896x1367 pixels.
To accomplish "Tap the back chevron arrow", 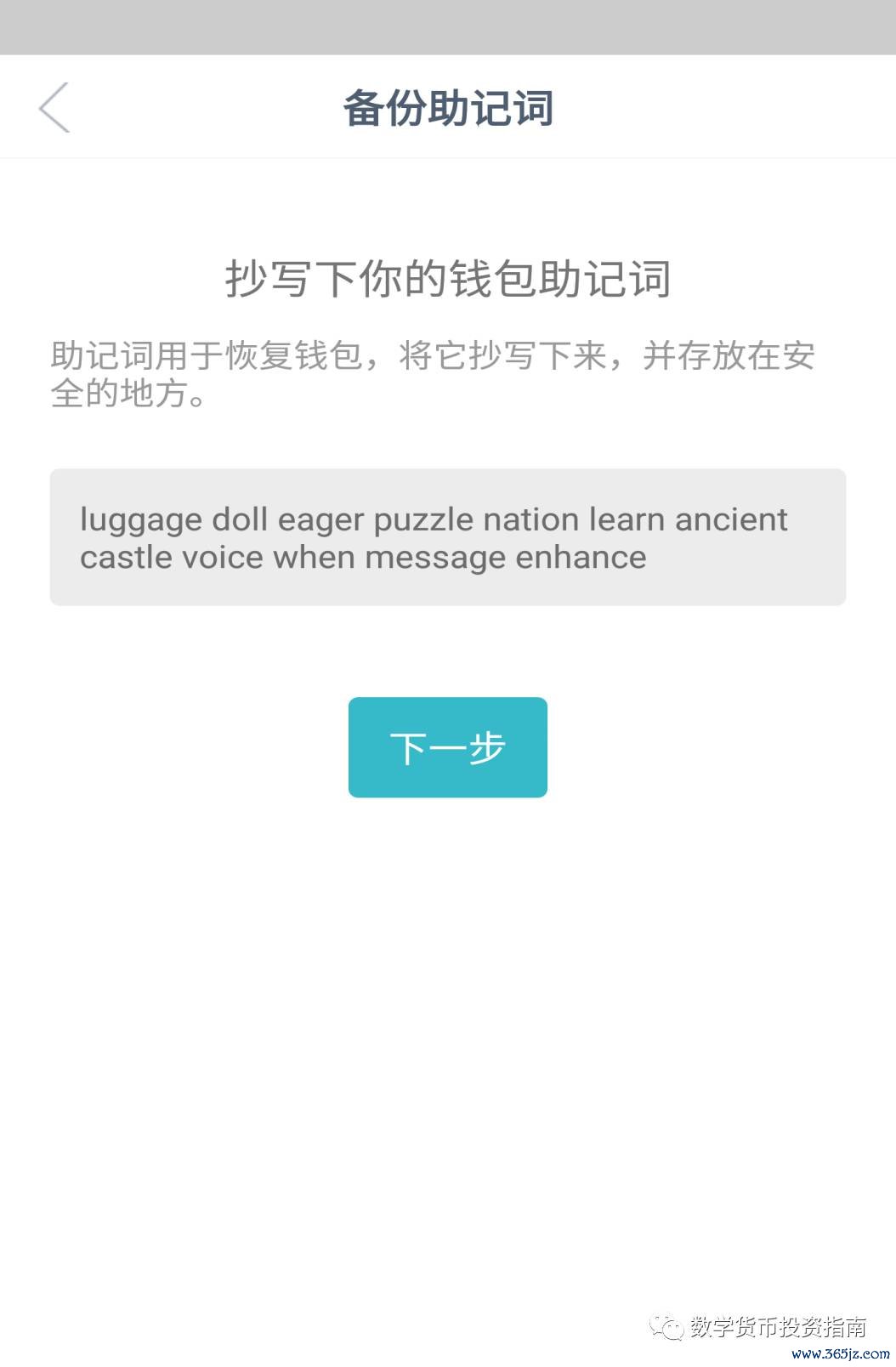I will click(54, 105).
